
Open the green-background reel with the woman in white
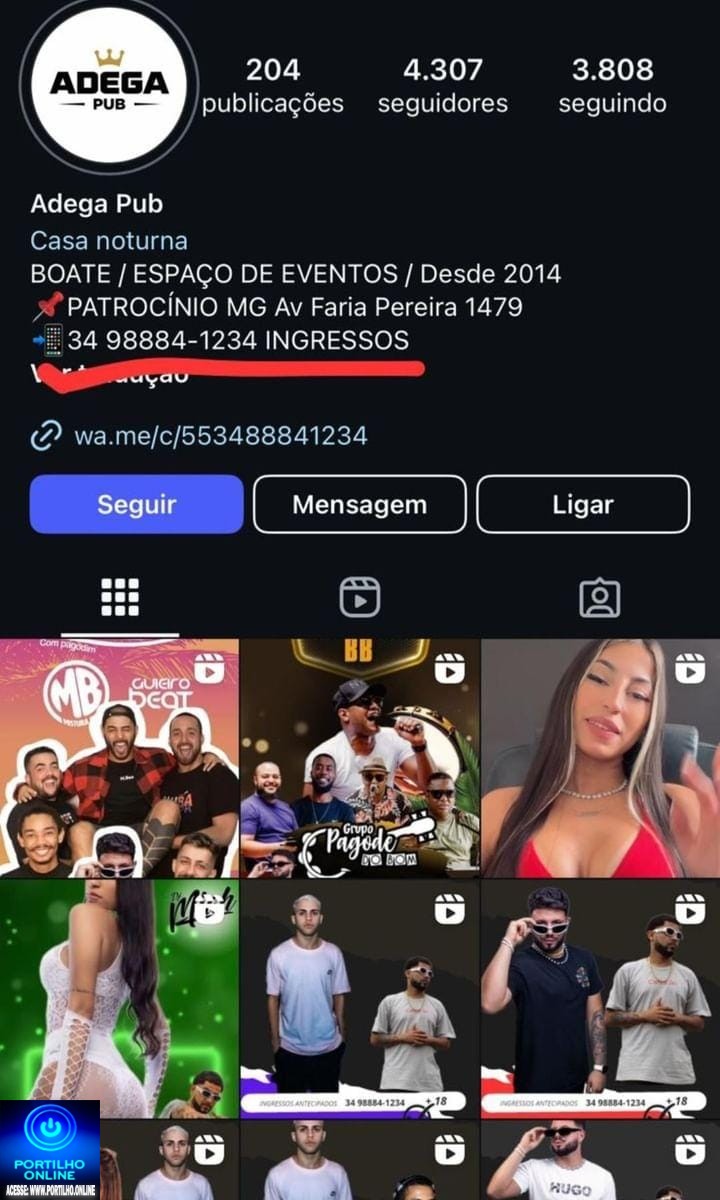pos(119,998)
